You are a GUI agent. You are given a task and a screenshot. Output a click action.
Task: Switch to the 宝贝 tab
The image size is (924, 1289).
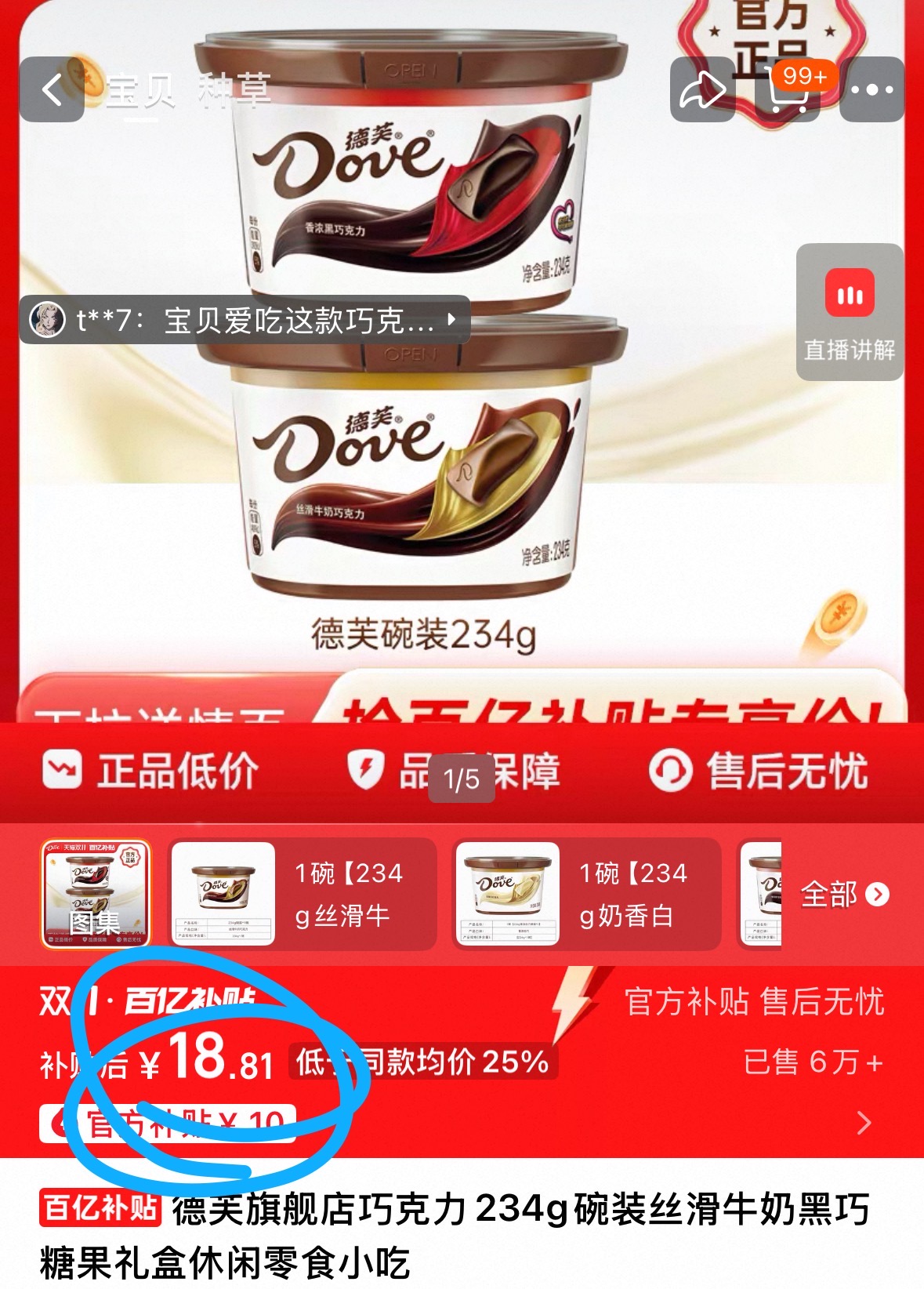tap(141, 89)
